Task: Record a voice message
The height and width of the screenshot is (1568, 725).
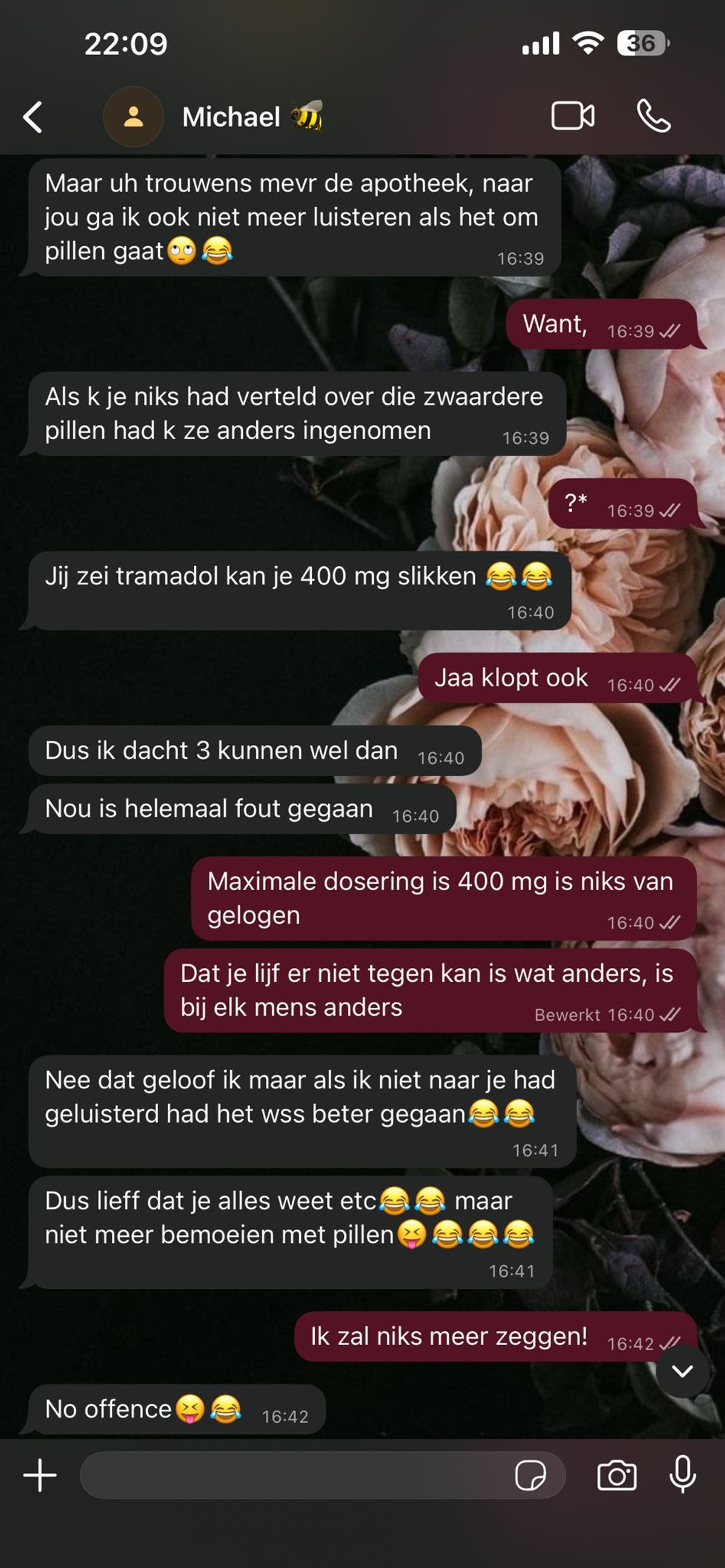Action: [682, 1474]
